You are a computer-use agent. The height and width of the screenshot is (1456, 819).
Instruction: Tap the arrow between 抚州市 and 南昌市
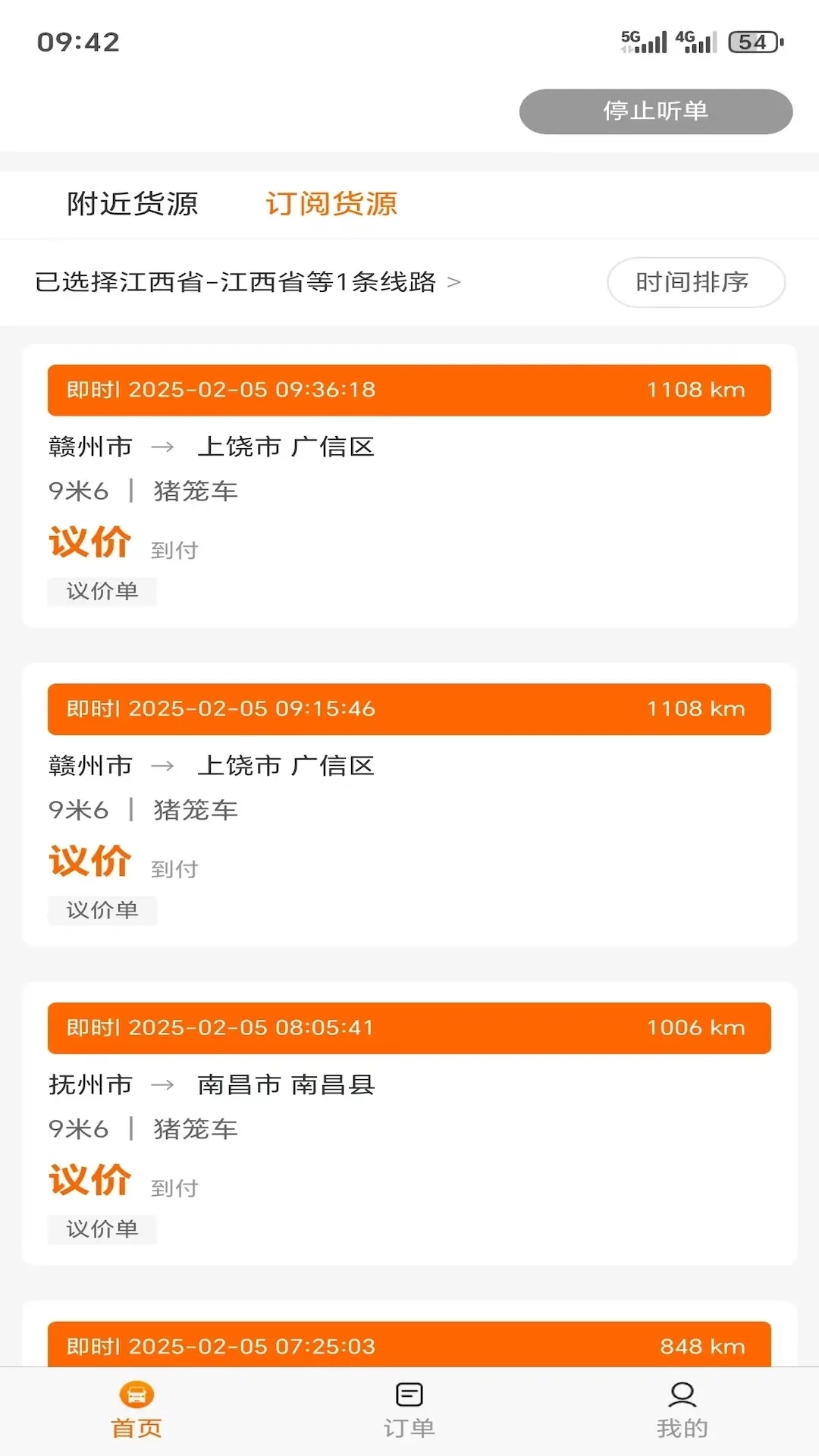pyautogui.click(x=162, y=1084)
